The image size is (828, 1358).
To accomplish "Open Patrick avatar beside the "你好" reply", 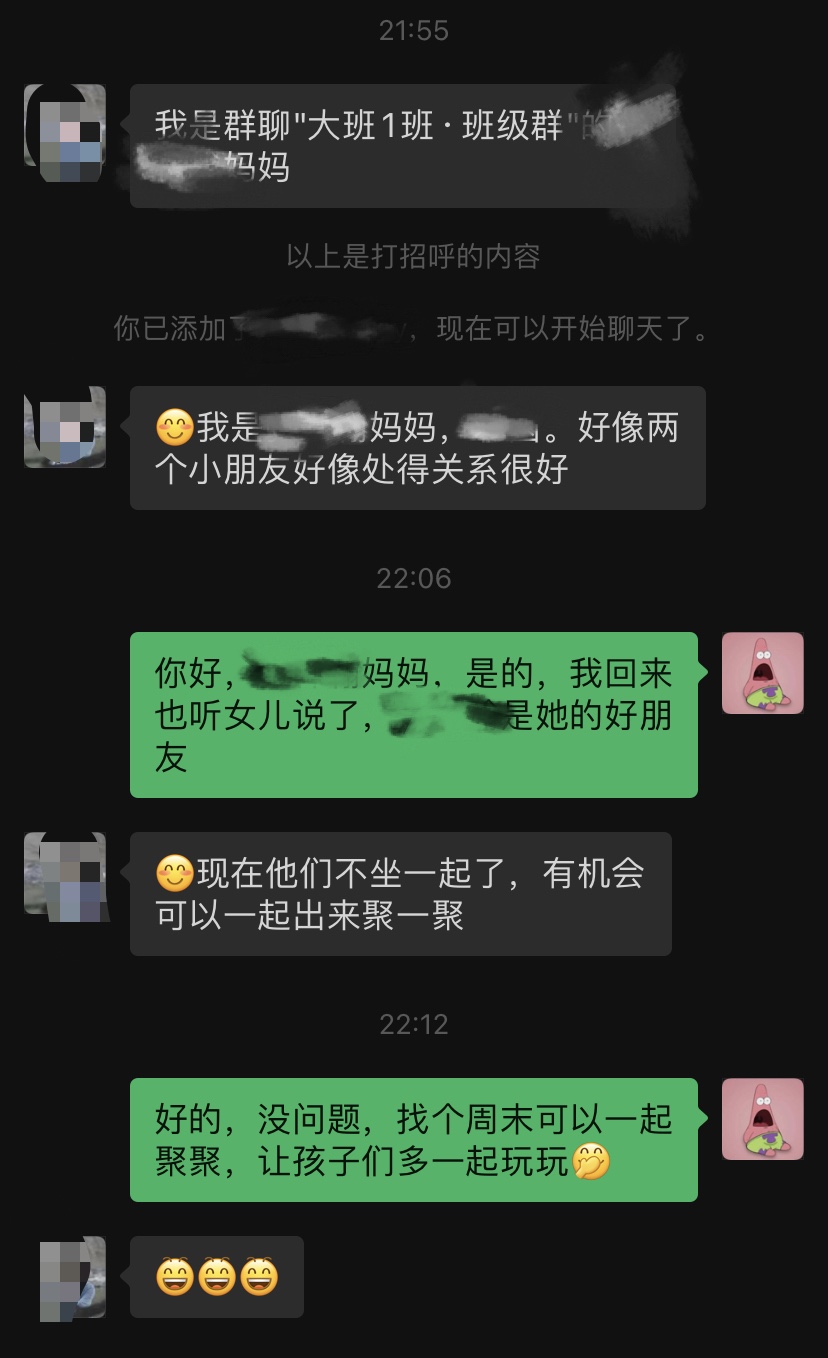I will pos(762,673).
